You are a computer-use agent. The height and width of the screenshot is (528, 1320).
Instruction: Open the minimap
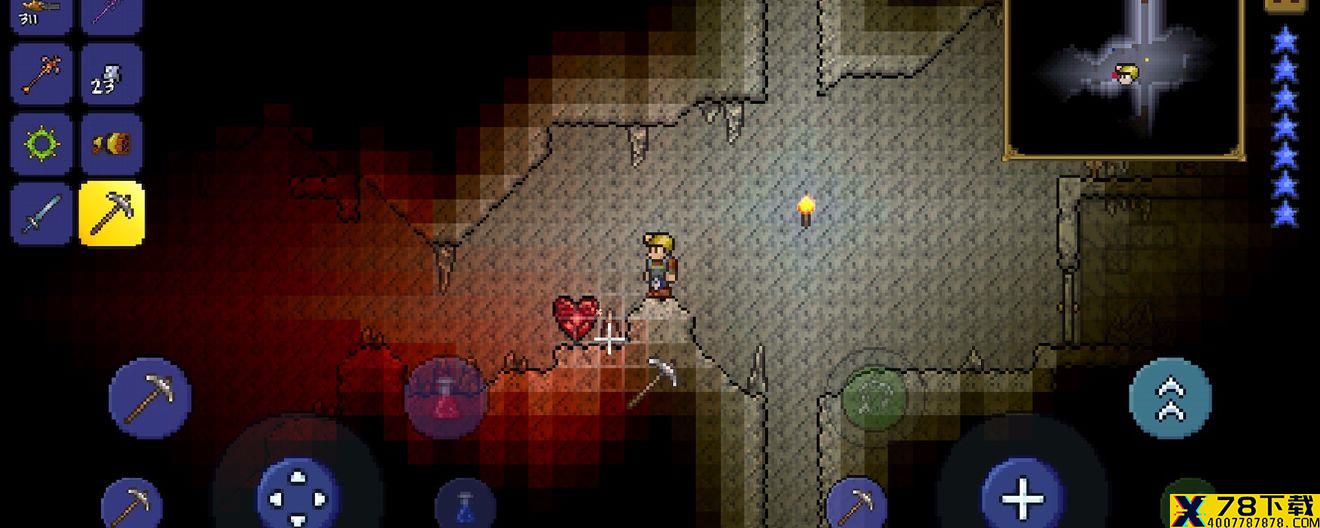coord(1125,75)
